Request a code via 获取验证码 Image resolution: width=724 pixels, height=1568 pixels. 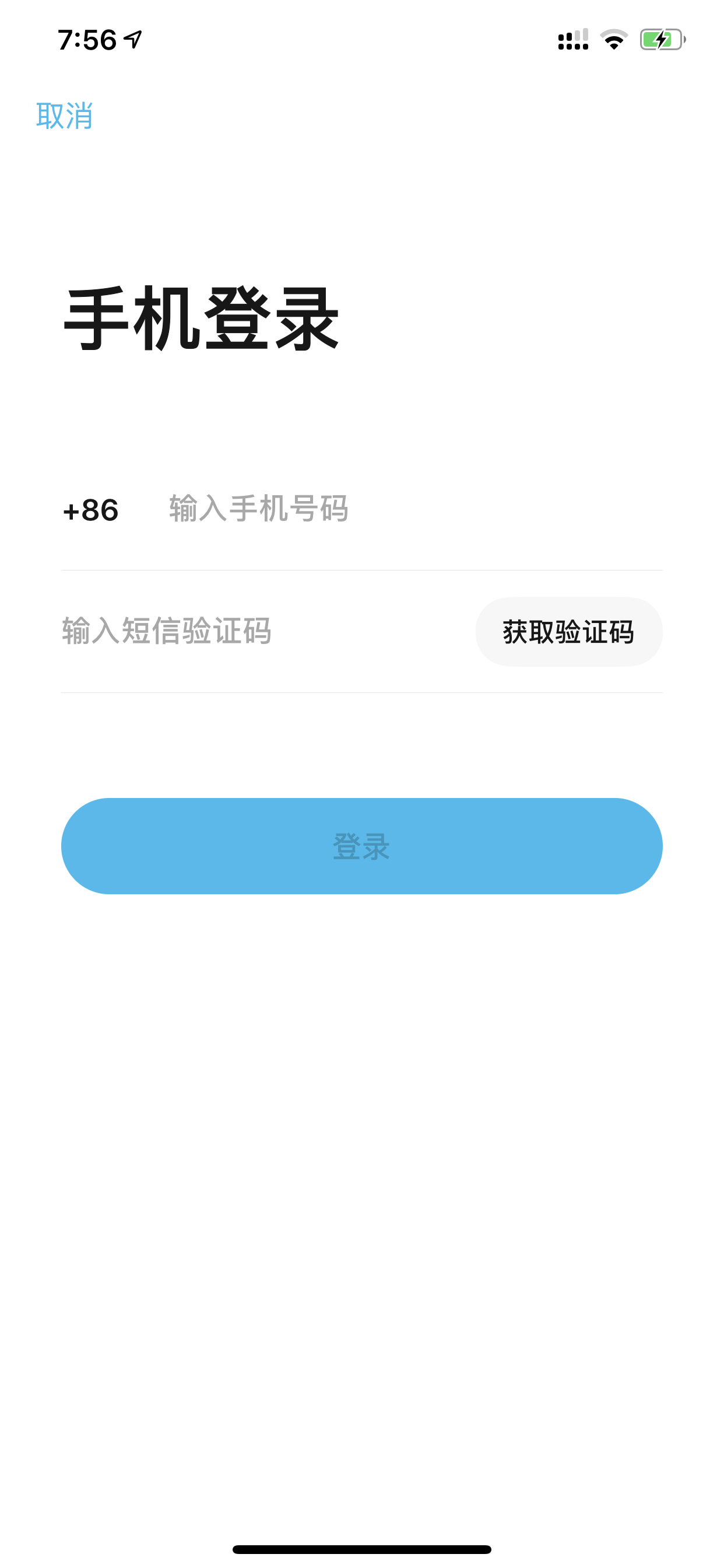click(569, 632)
